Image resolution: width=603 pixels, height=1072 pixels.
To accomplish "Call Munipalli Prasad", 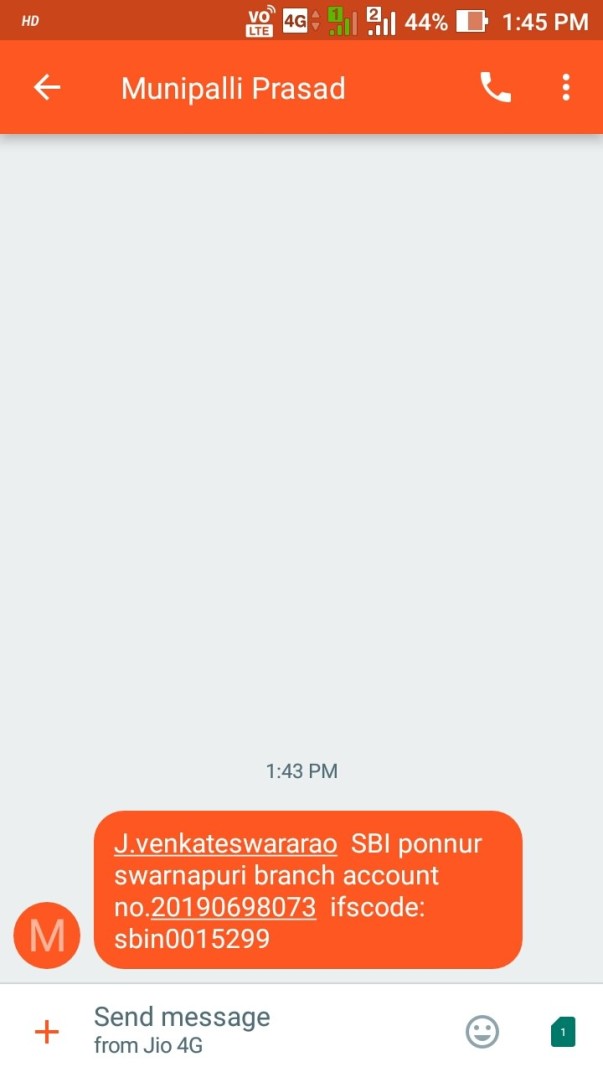I will (495, 88).
